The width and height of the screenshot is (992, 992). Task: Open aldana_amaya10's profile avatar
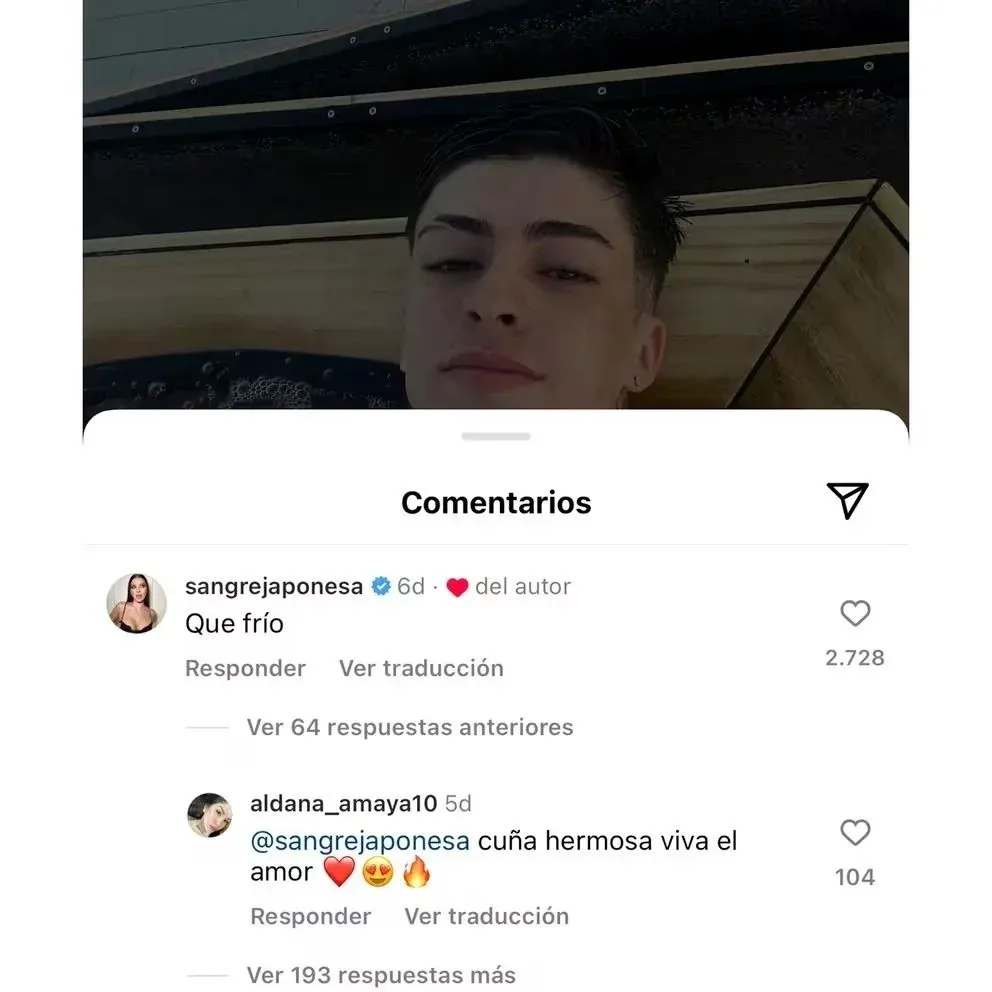pos(210,815)
